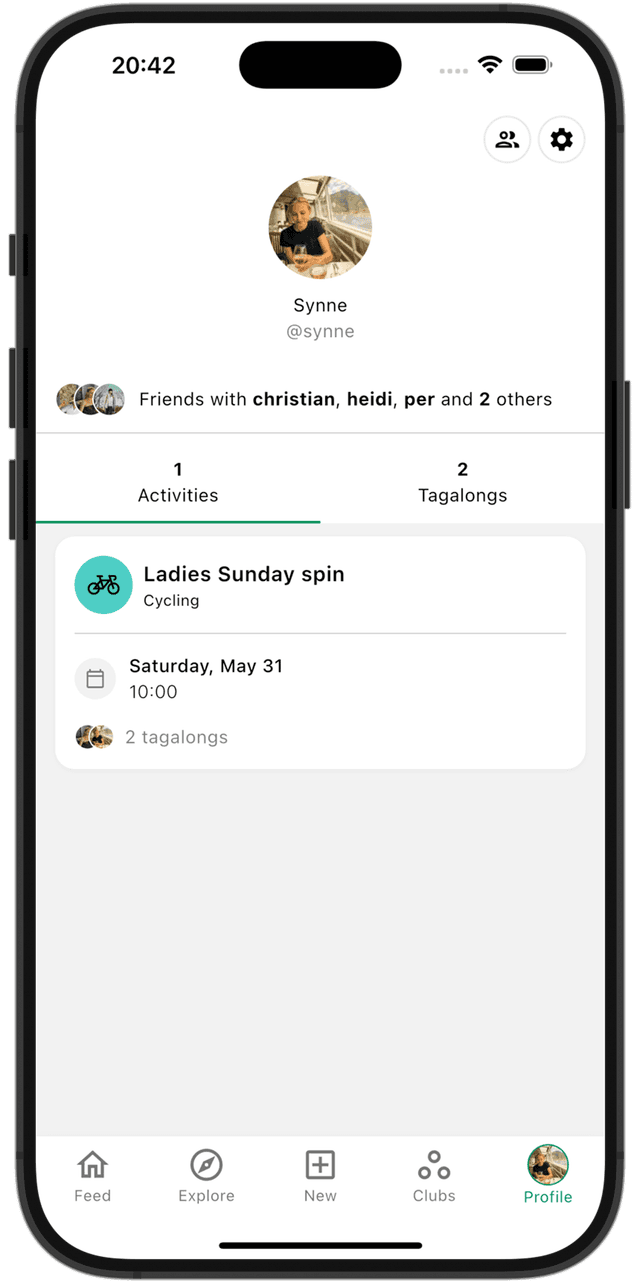Image resolution: width=640 pixels, height=1283 pixels.
Task: Open the Clubs tab
Action: pyautogui.click(x=434, y=1176)
